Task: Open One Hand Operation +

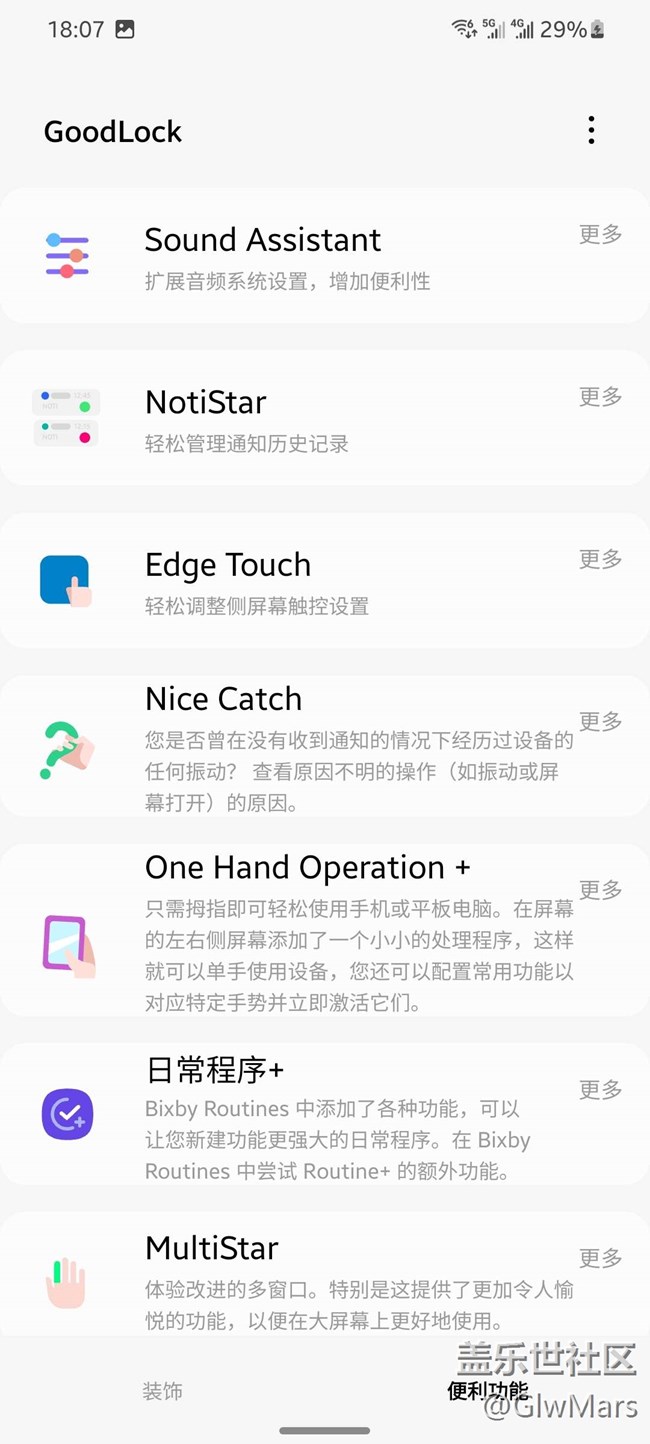Action: tap(325, 930)
